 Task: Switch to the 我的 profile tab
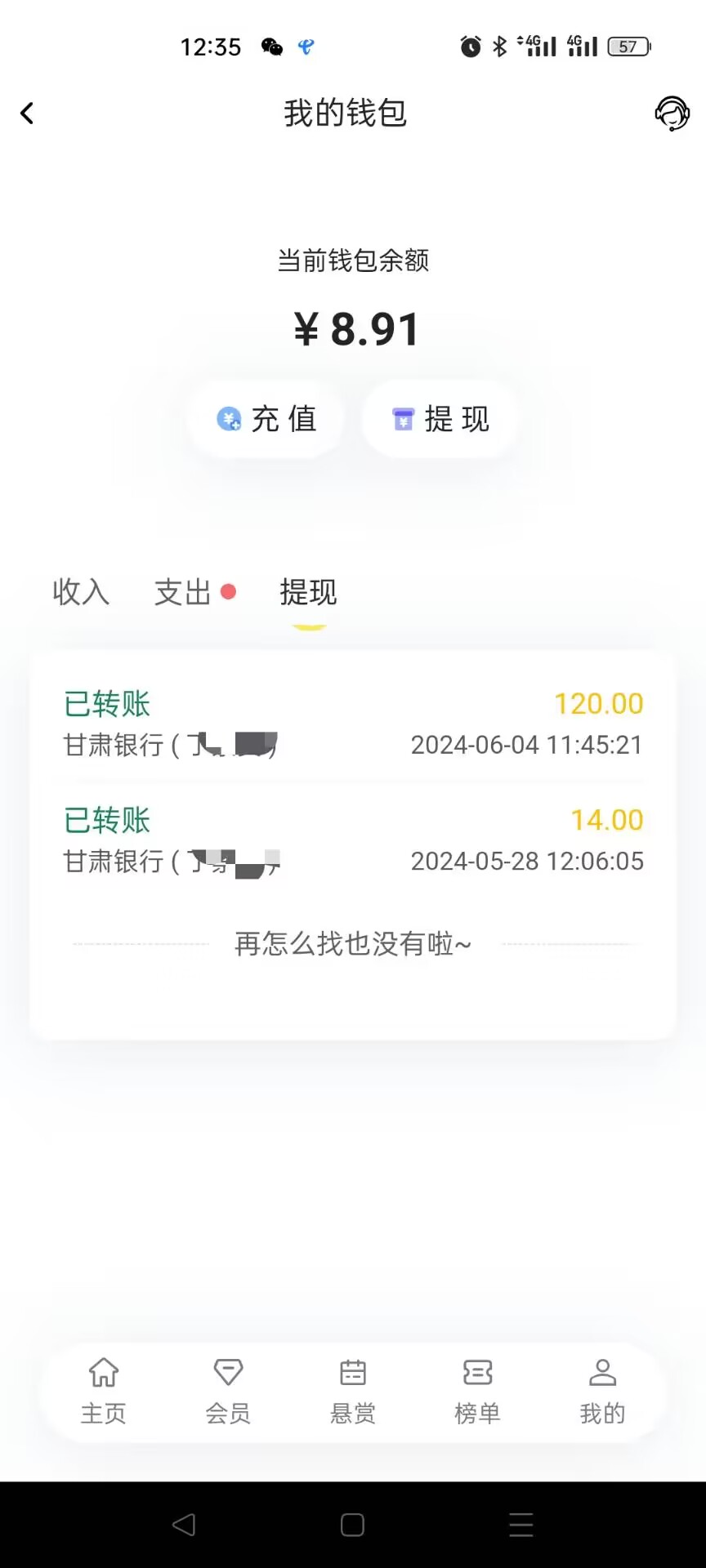pyautogui.click(x=602, y=1391)
